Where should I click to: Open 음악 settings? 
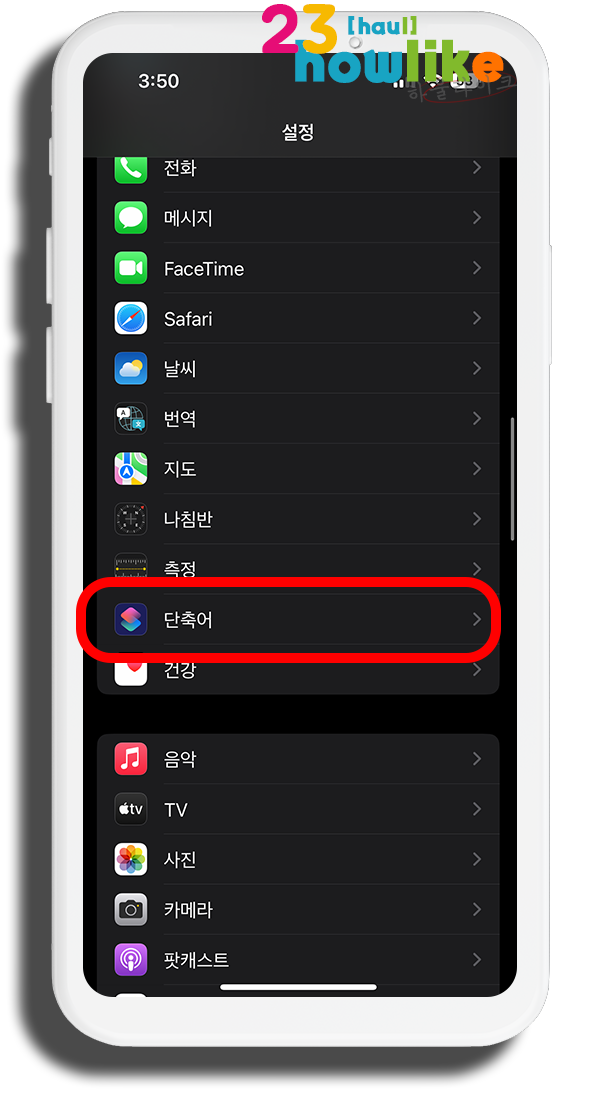point(298,759)
